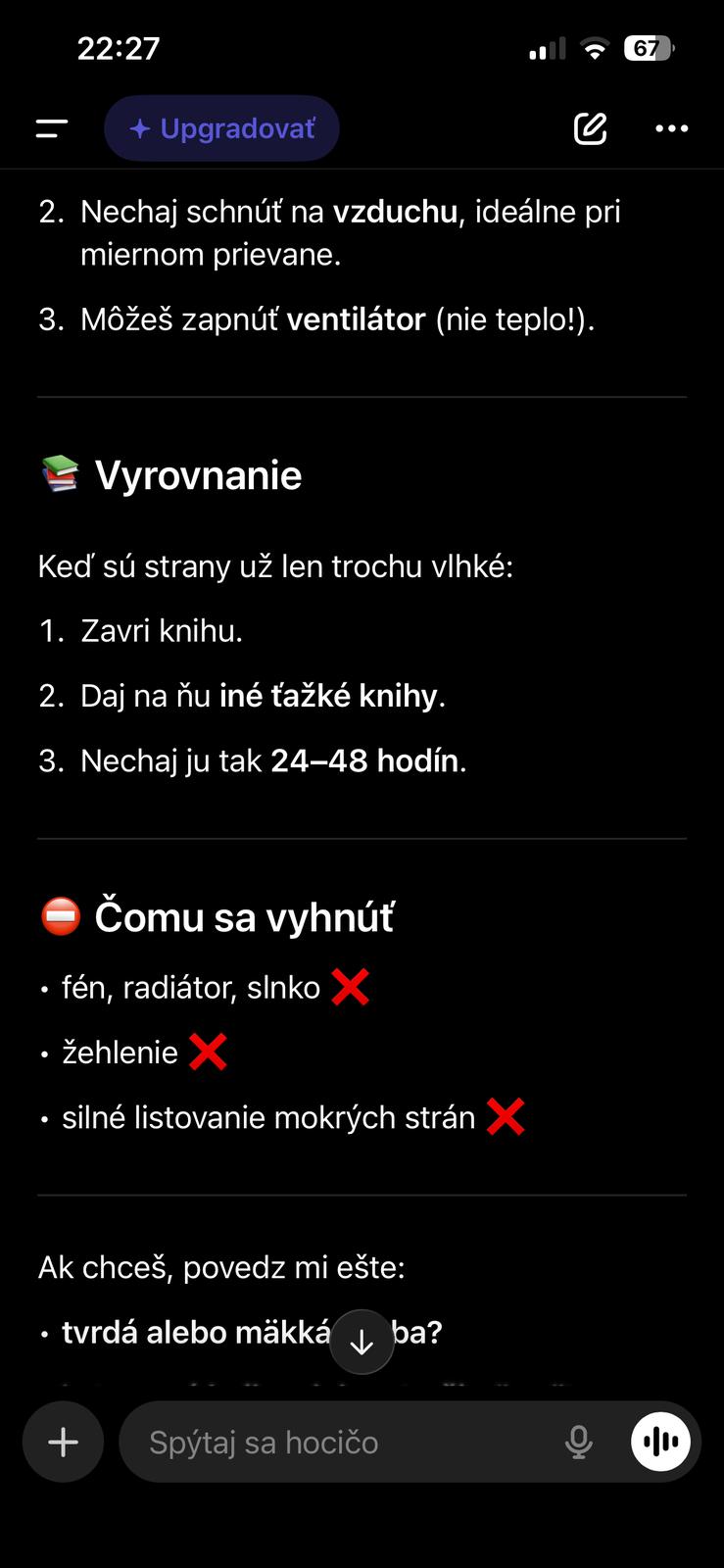The image size is (724, 1568).
Task: Focus the Spýtaj sa hocičo field
Action: (343, 1443)
